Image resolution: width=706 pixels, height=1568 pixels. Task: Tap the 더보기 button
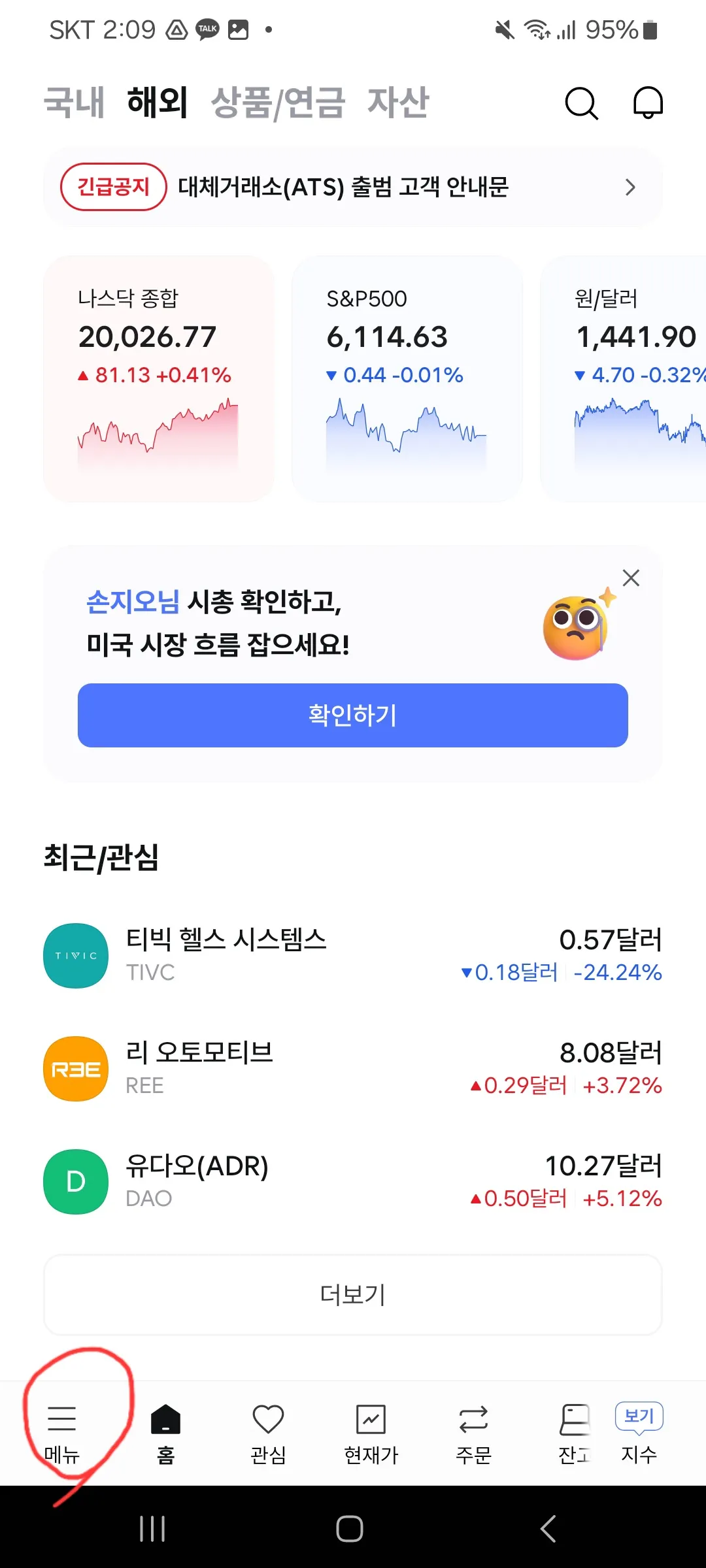353,1296
